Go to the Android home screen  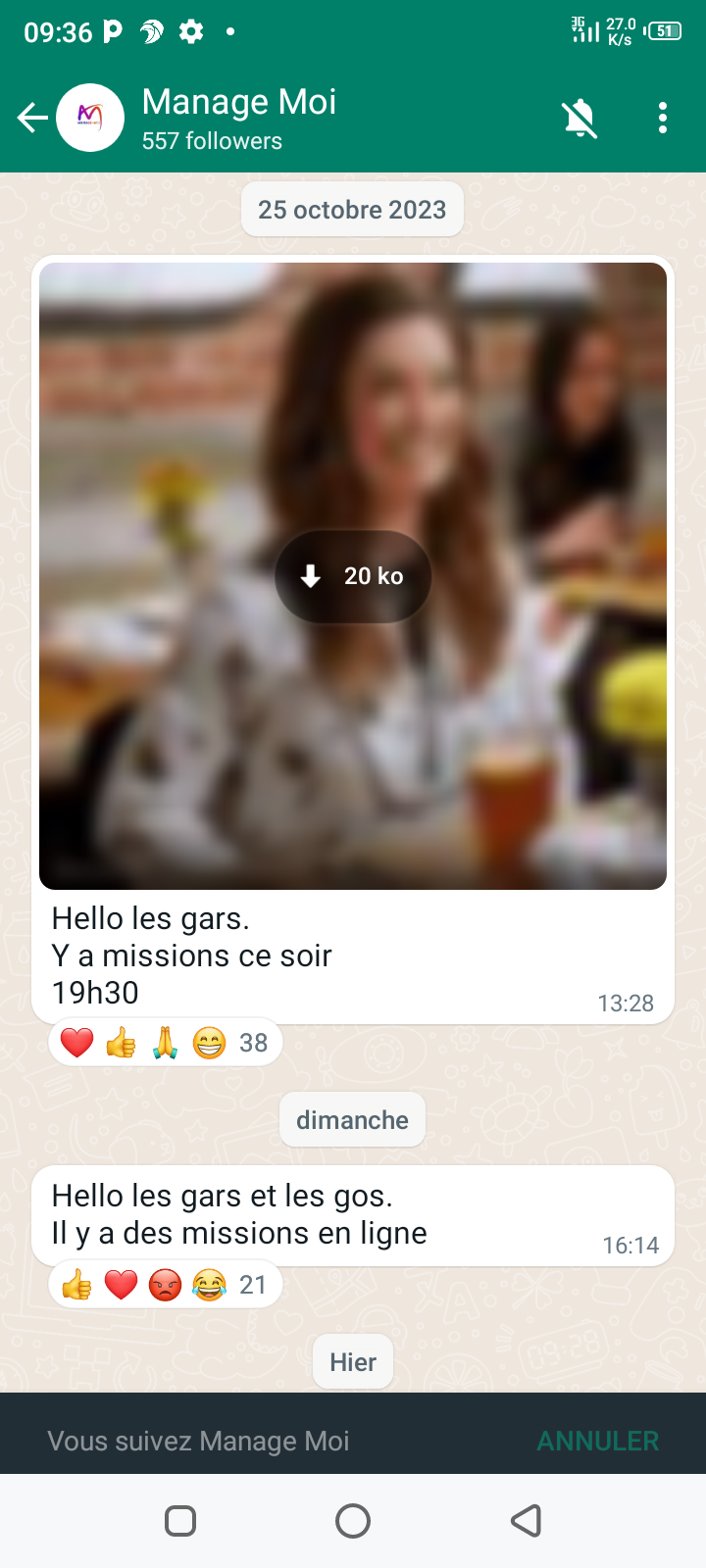[353, 1521]
